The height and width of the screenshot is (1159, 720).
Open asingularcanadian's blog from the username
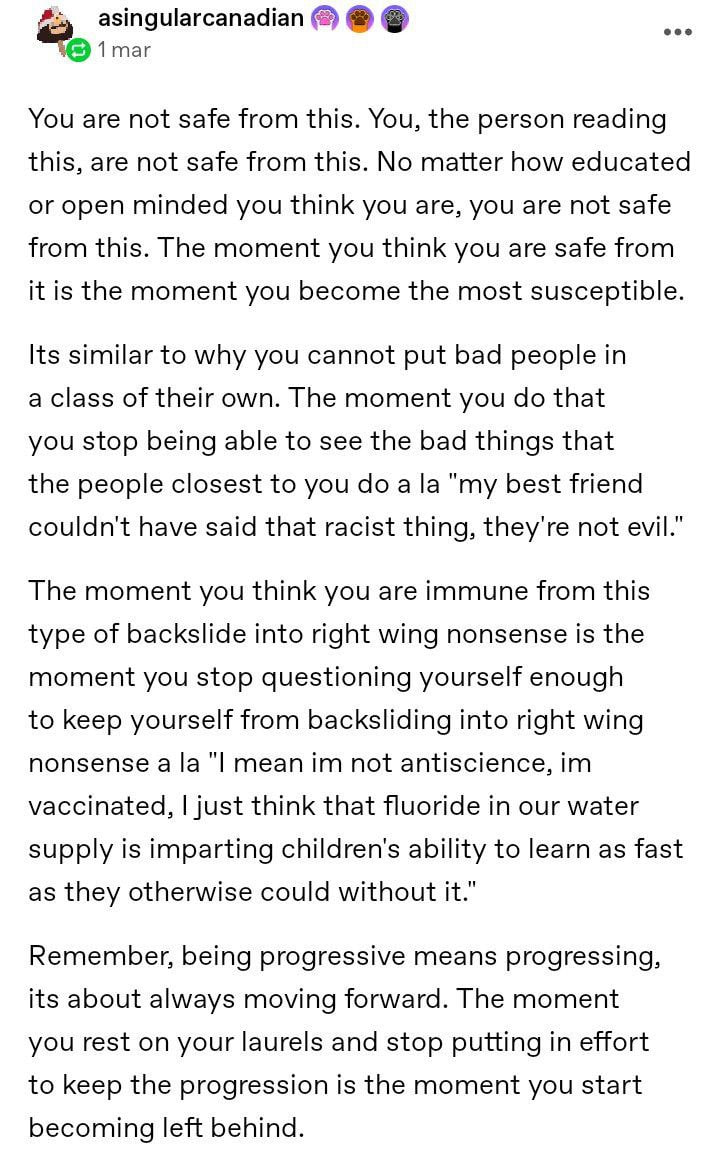[x=200, y=18]
